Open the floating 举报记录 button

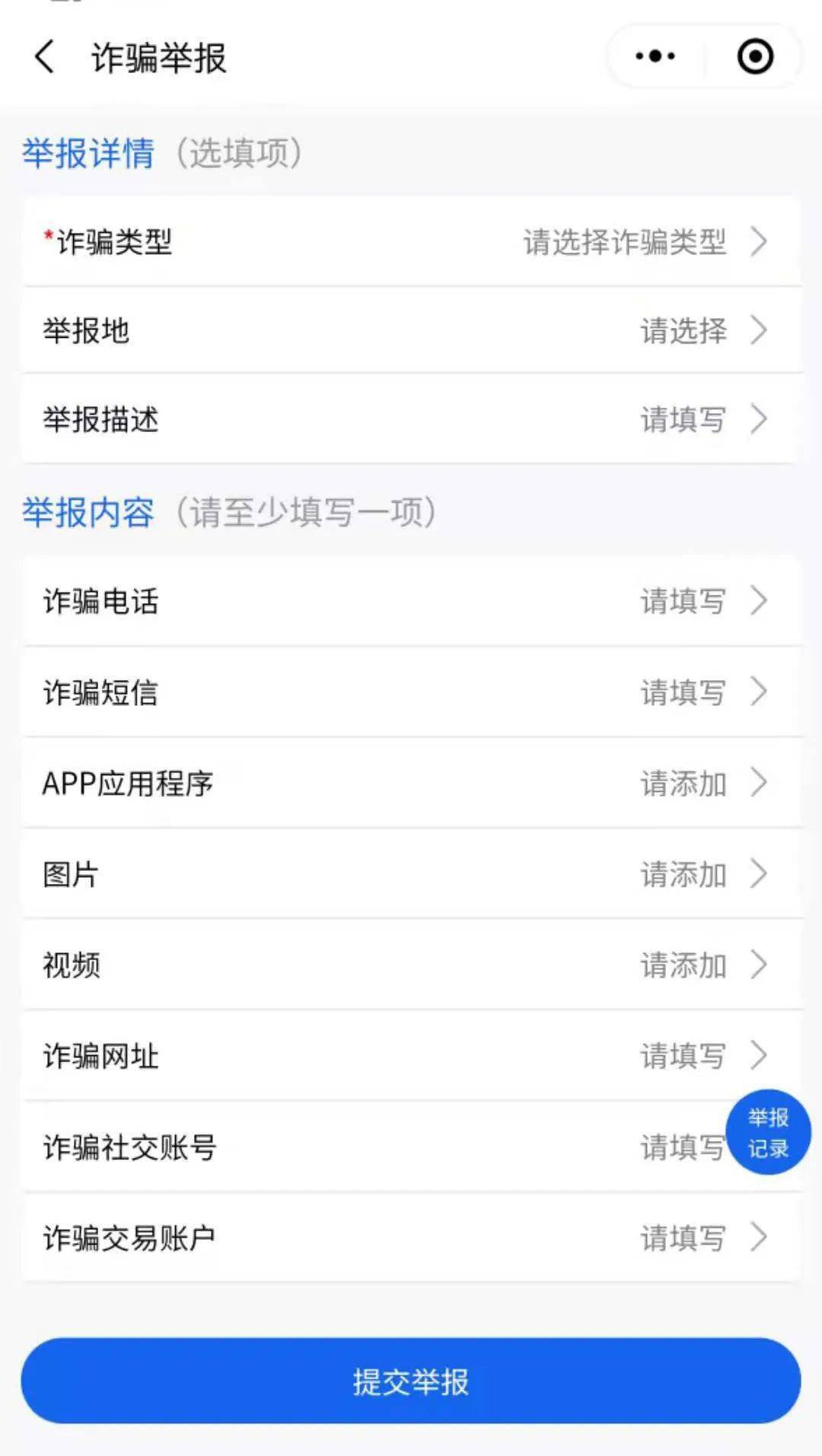click(x=769, y=1133)
